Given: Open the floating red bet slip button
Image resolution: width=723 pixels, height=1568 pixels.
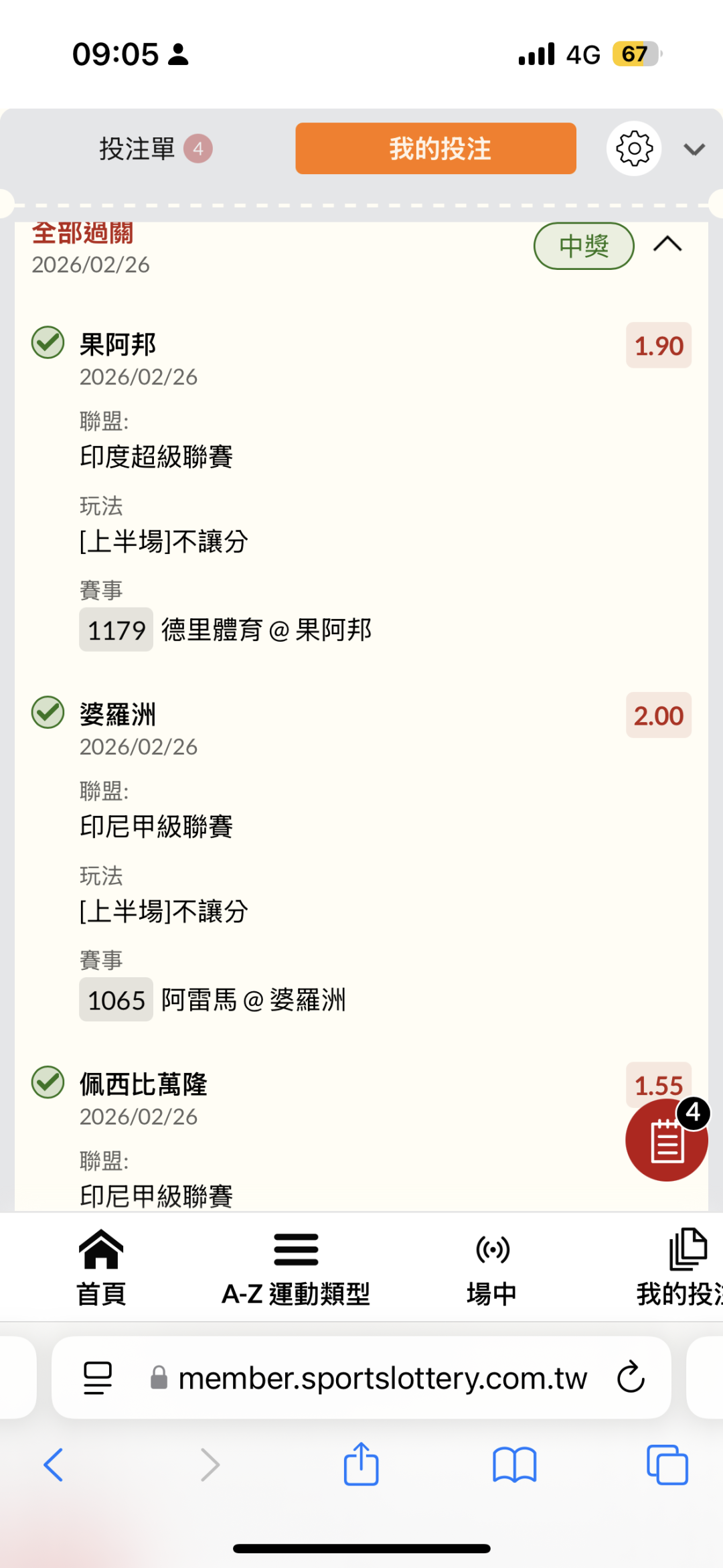Looking at the screenshot, I should point(666,1141).
